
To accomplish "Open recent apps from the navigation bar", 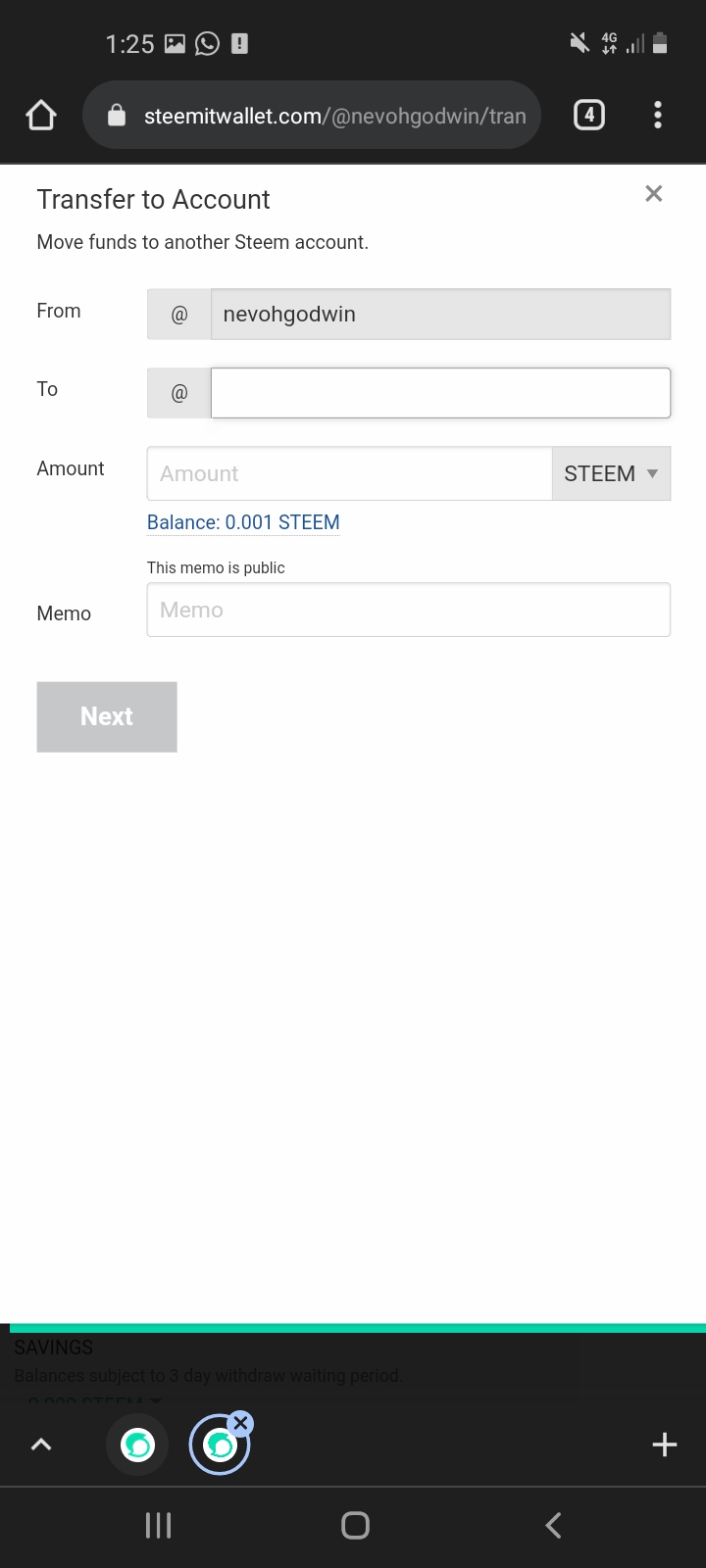I will tap(158, 1525).
